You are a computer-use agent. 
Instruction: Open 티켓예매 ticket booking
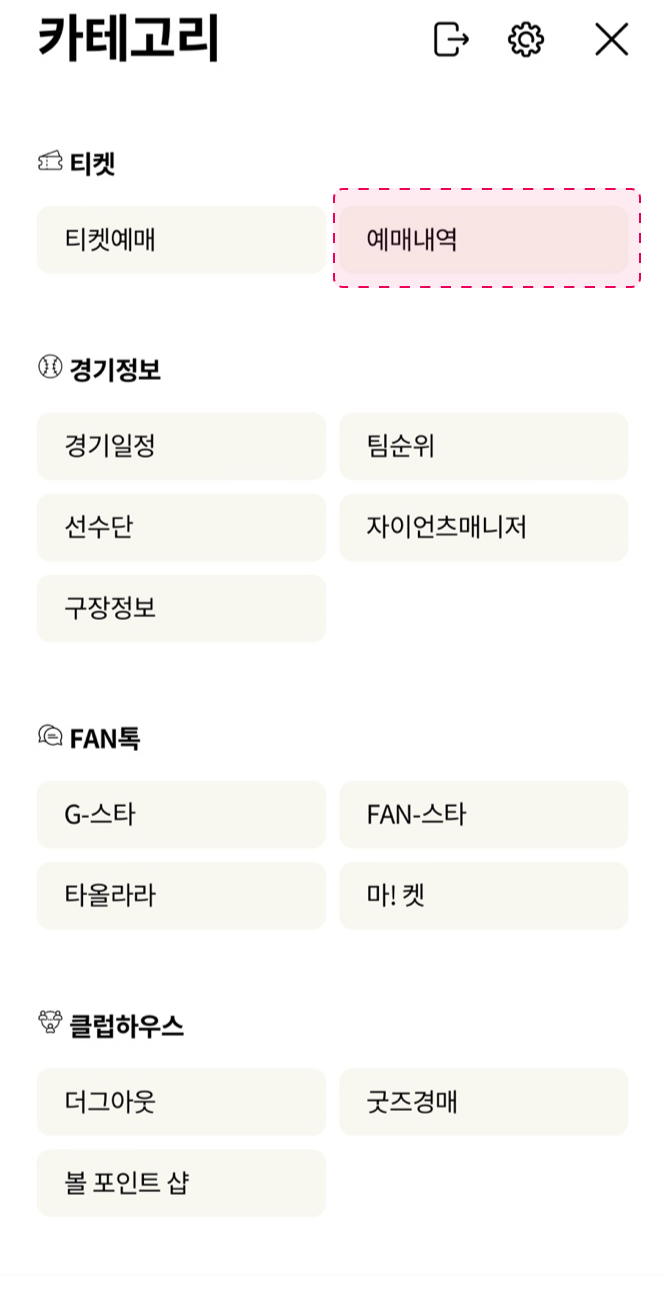pos(181,240)
